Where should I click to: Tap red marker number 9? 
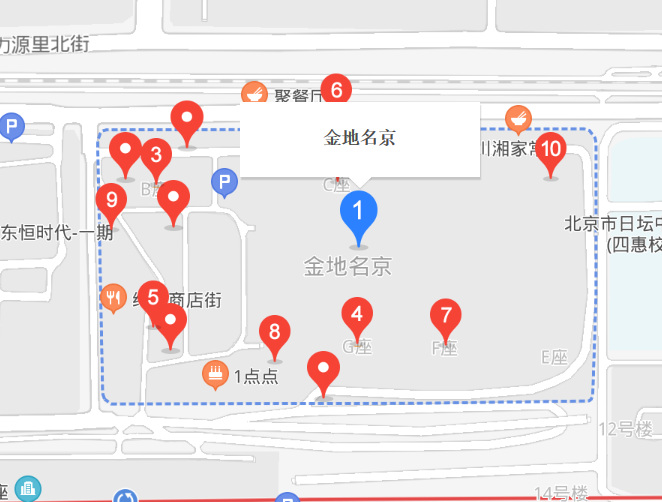click(x=111, y=200)
